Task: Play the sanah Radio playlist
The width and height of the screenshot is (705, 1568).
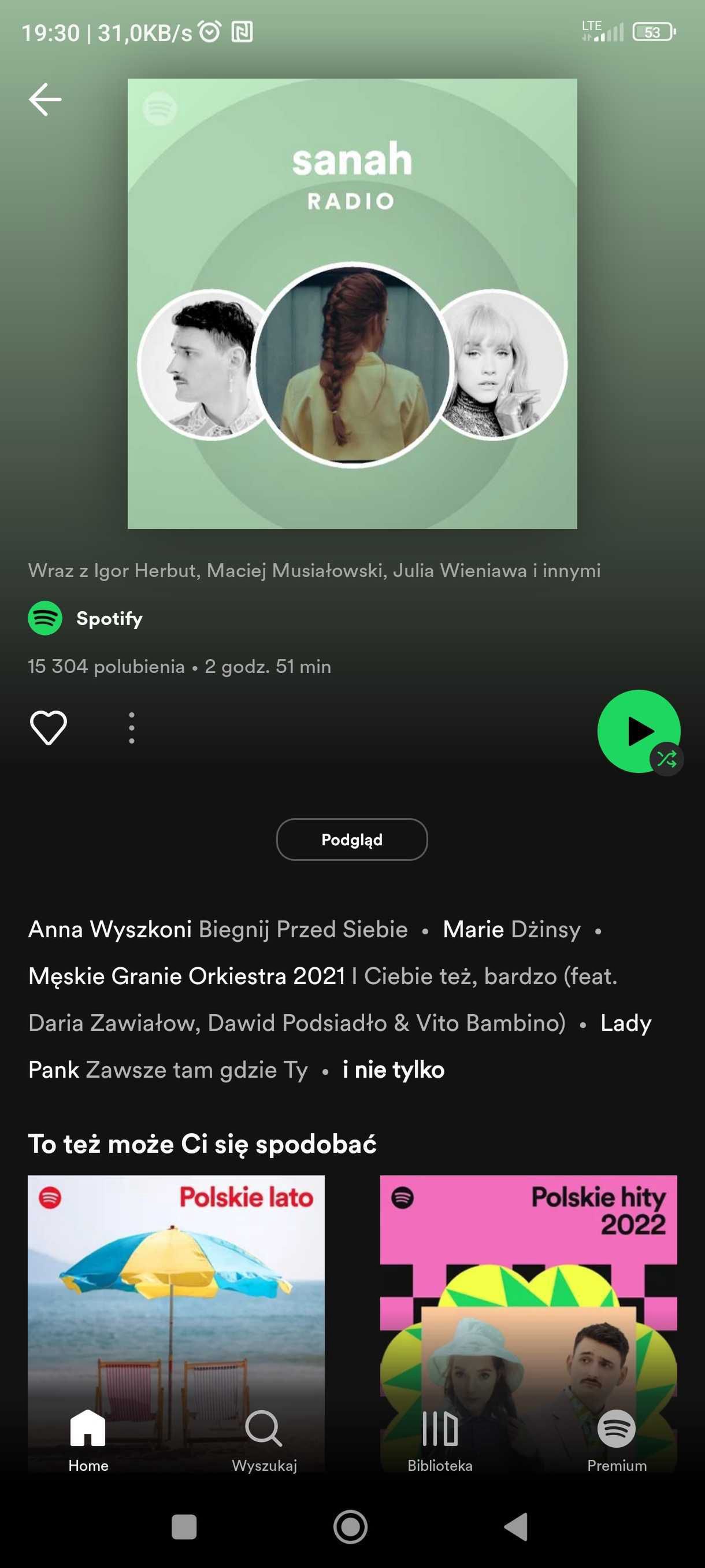Action: [x=638, y=731]
